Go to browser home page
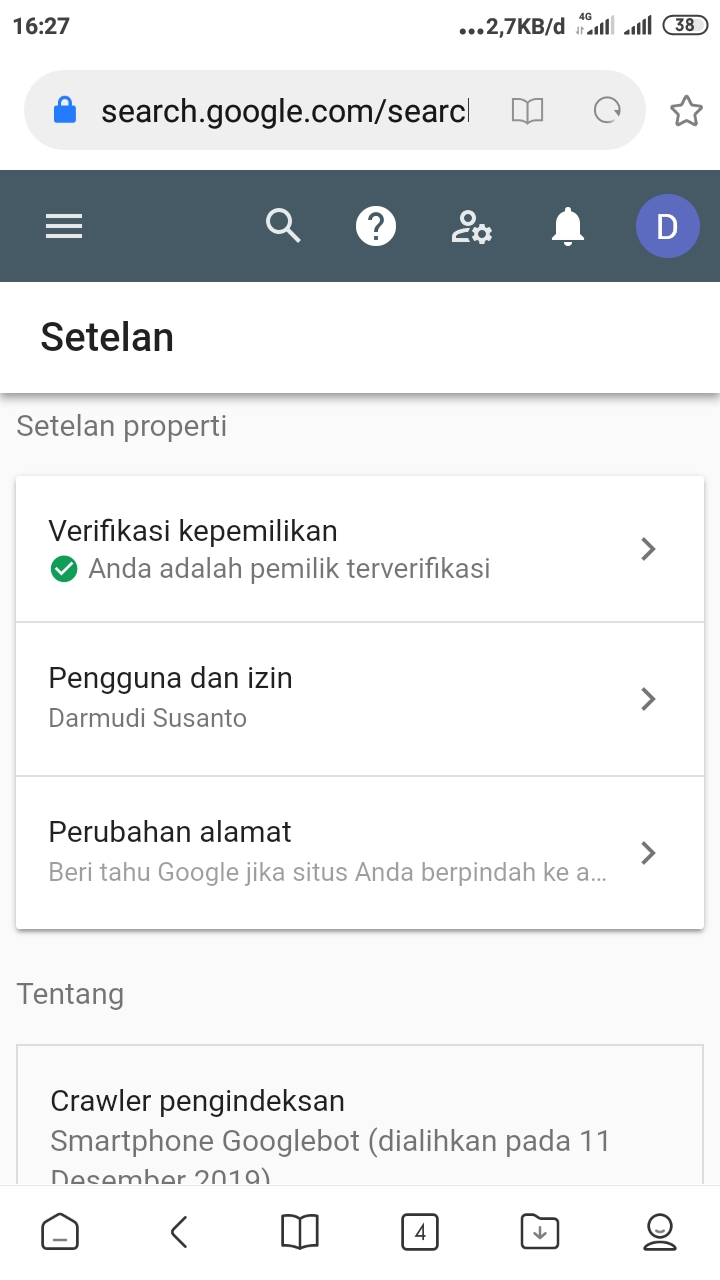This screenshot has width=720, height=1280. (x=60, y=1232)
